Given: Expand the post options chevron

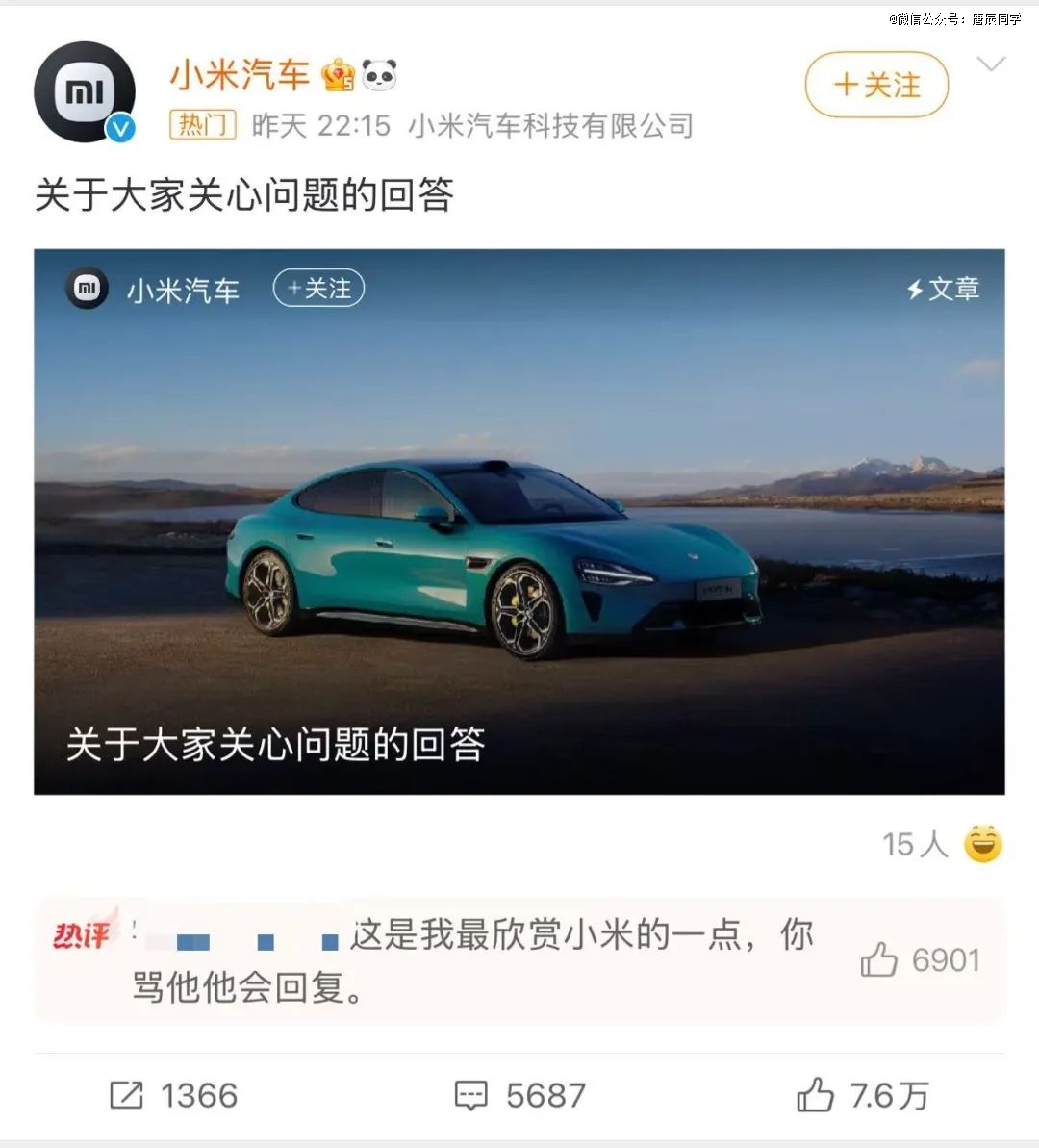Looking at the screenshot, I should pyautogui.click(x=991, y=64).
